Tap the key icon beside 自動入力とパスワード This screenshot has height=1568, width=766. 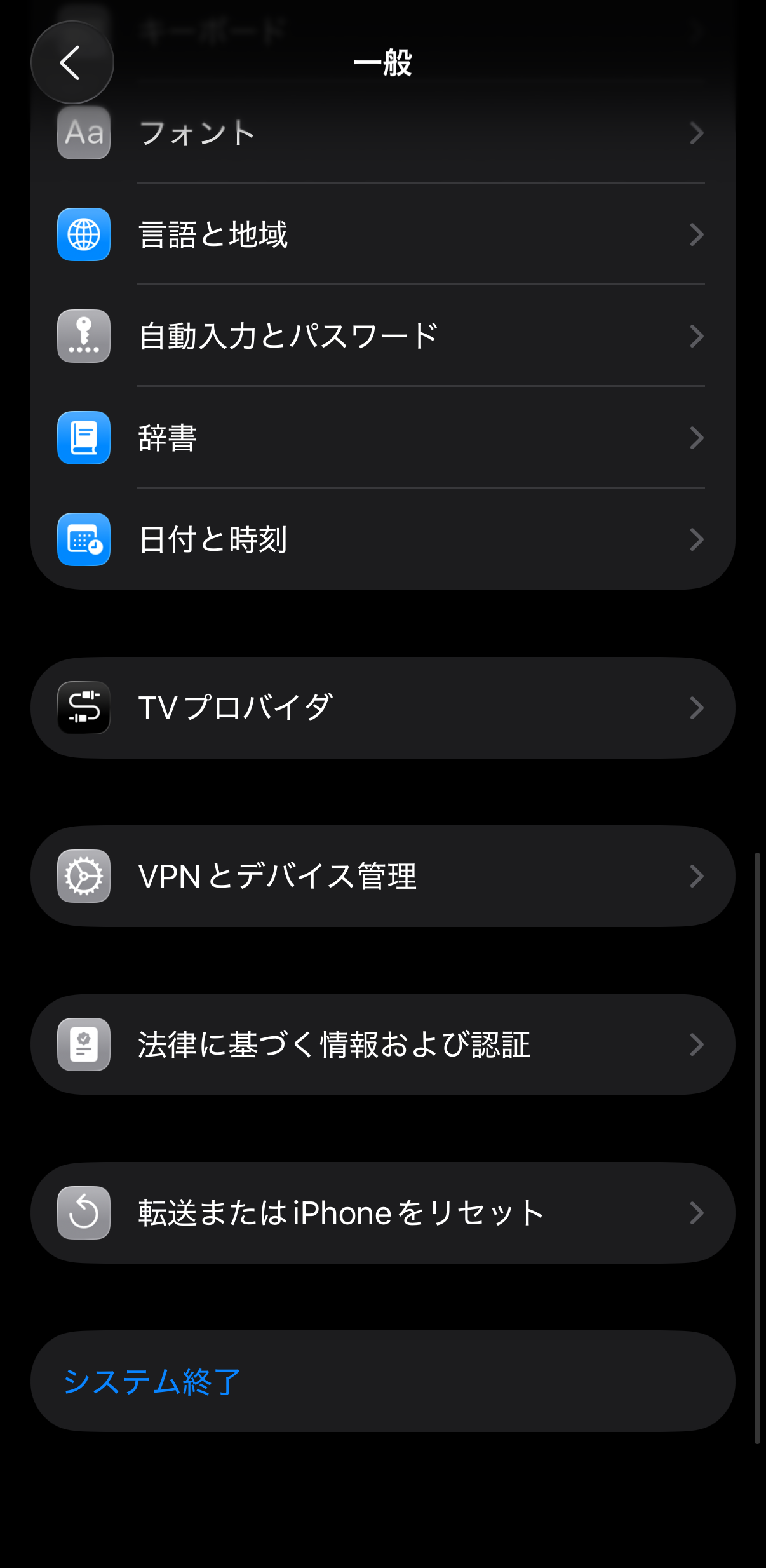click(83, 336)
